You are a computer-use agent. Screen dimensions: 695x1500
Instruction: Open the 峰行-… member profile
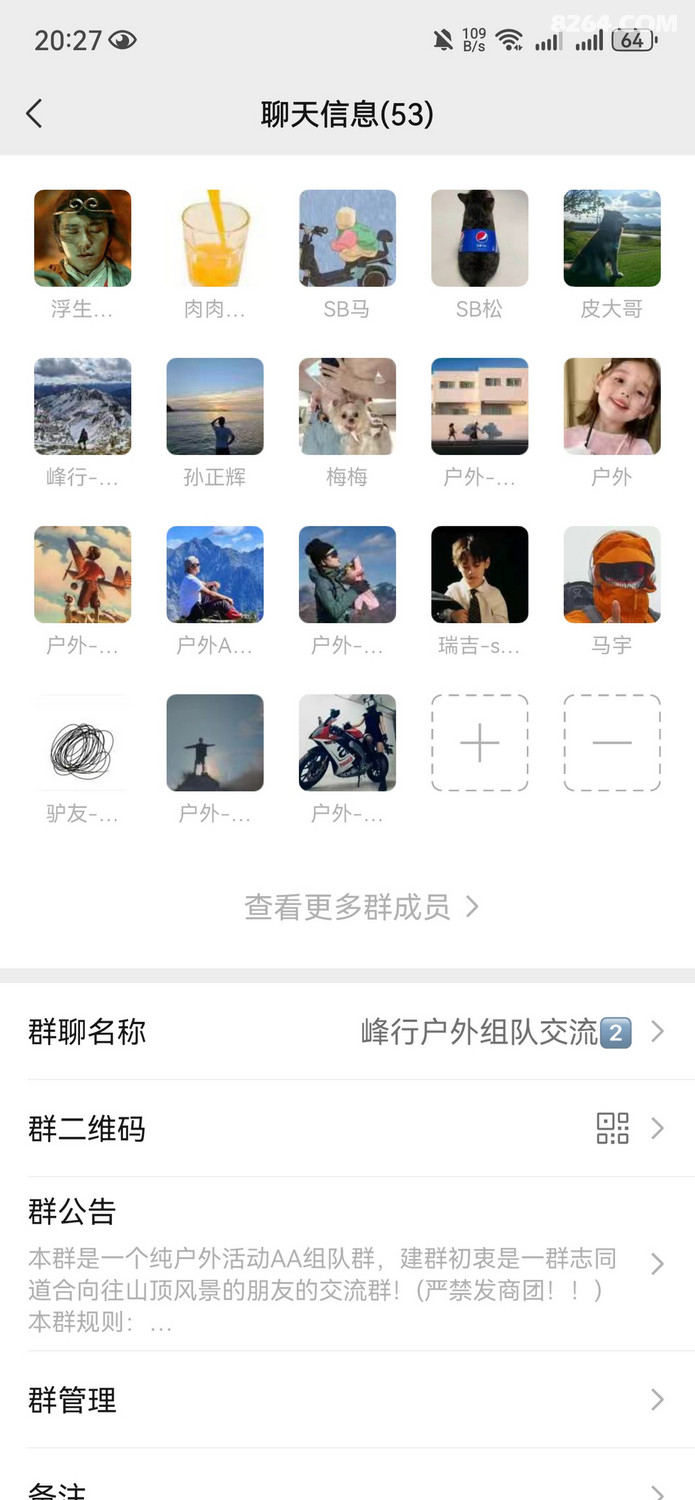(x=82, y=407)
